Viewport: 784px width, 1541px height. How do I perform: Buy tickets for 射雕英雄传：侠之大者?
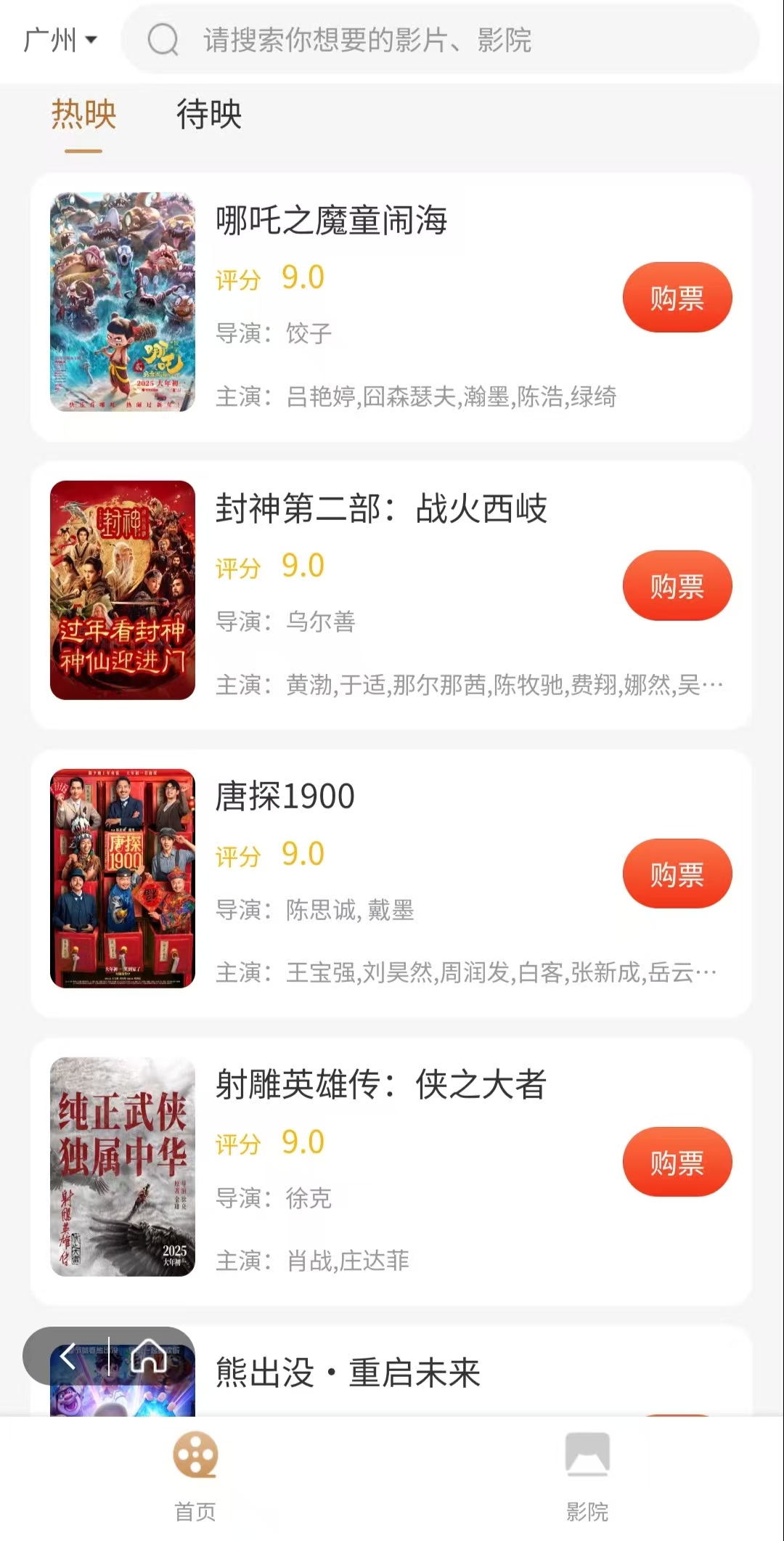(677, 1163)
